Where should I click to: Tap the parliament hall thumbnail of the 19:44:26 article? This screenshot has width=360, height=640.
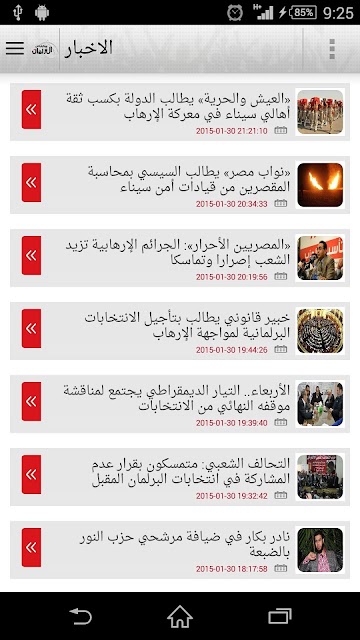pos(320,331)
